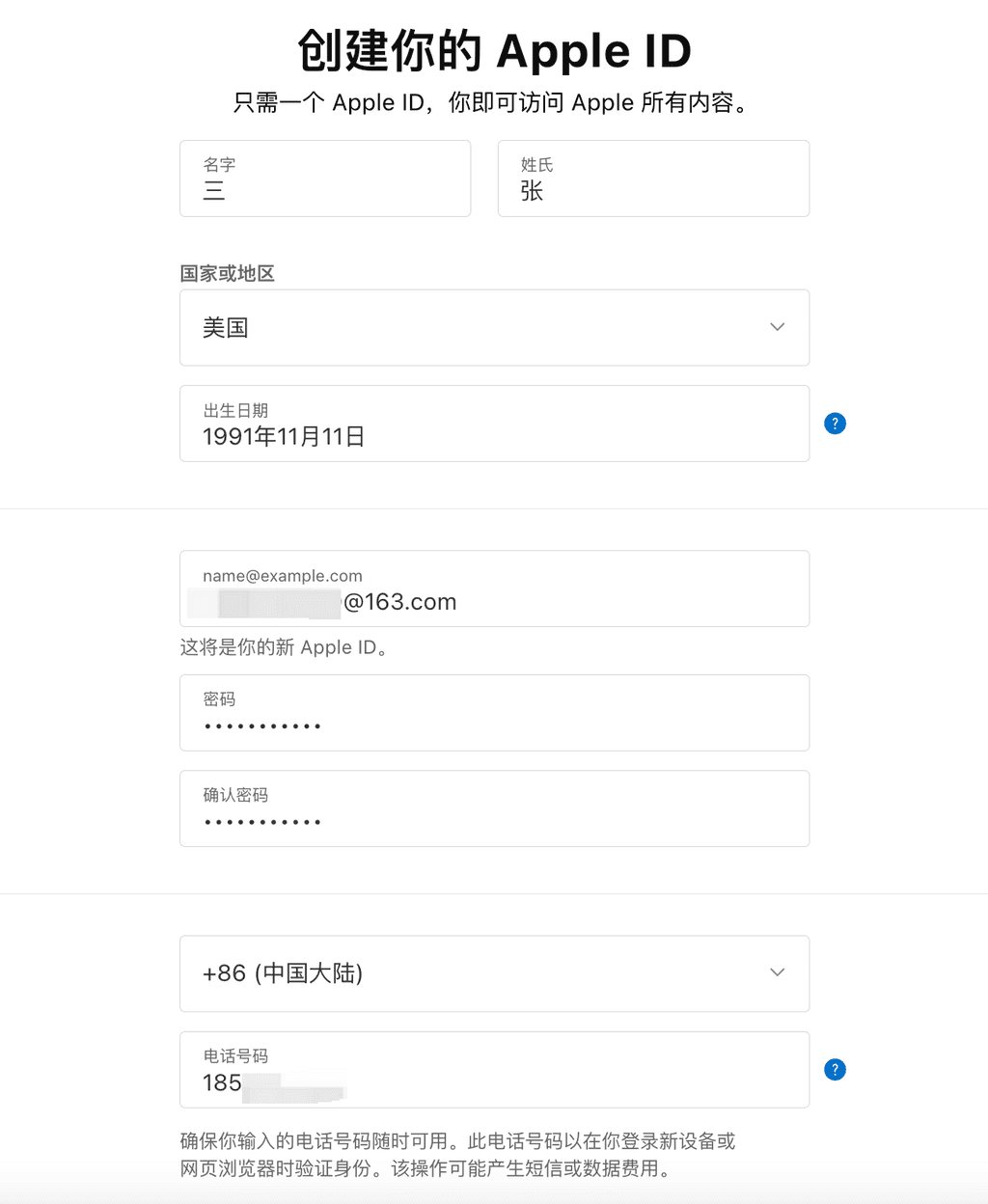This screenshot has height=1204, width=988.
Task: Select the 出生日期 birth date field
Action: click(x=494, y=424)
